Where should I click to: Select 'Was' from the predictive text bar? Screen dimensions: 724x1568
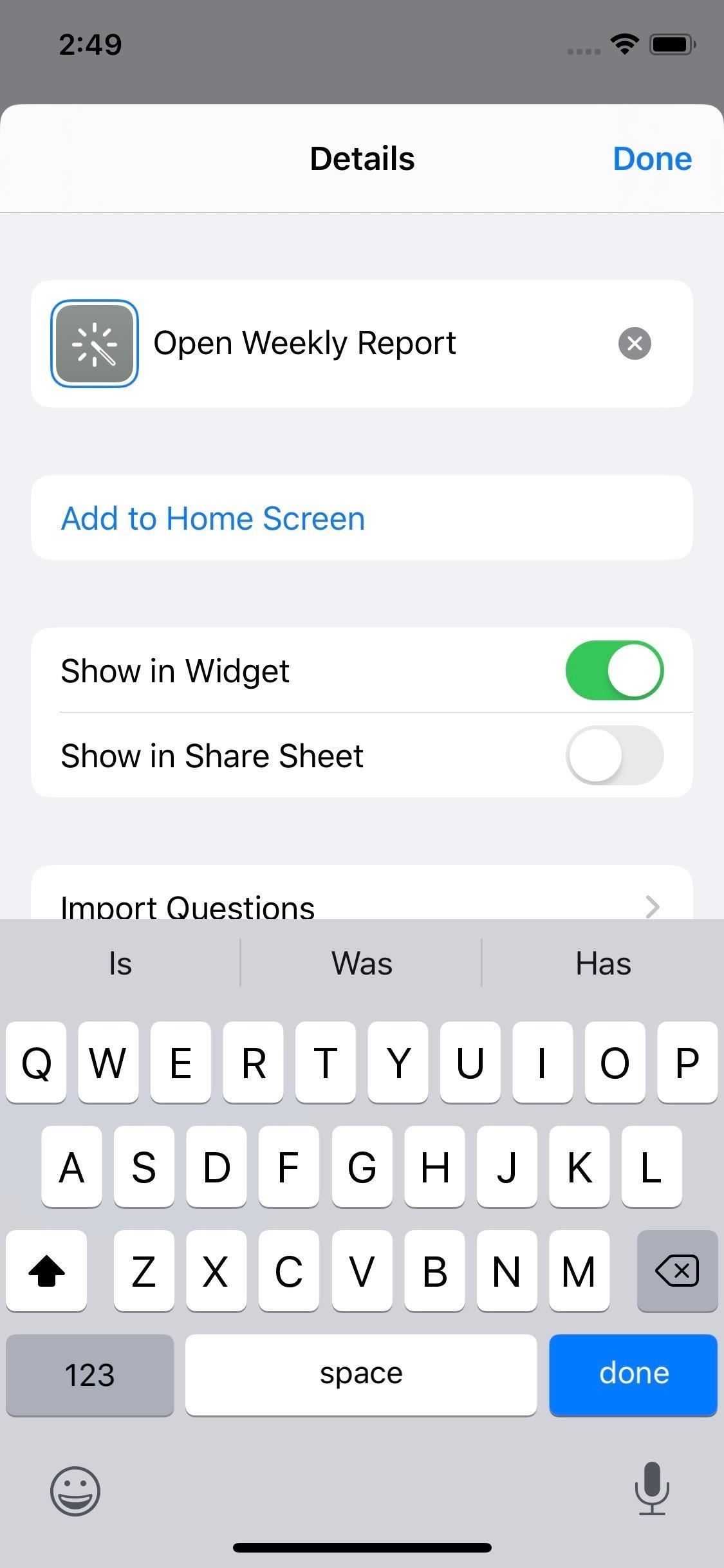pyautogui.click(x=361, y=962)
